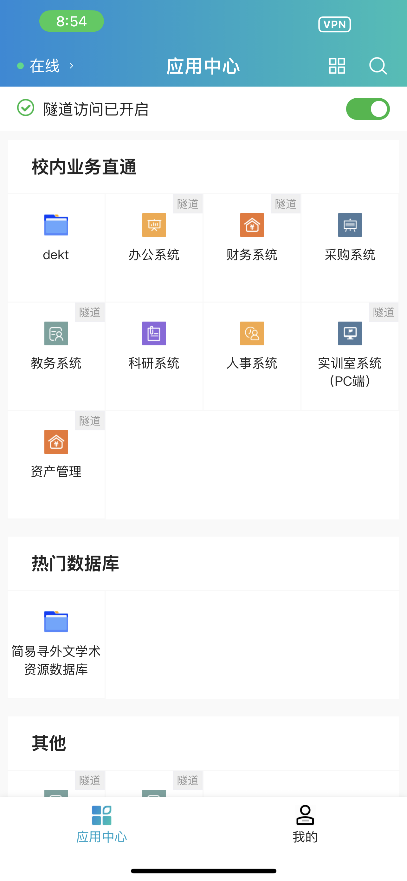Screen dimensions: 407x881
Task: Open 人事系统
Action: (x=252, y=356)
